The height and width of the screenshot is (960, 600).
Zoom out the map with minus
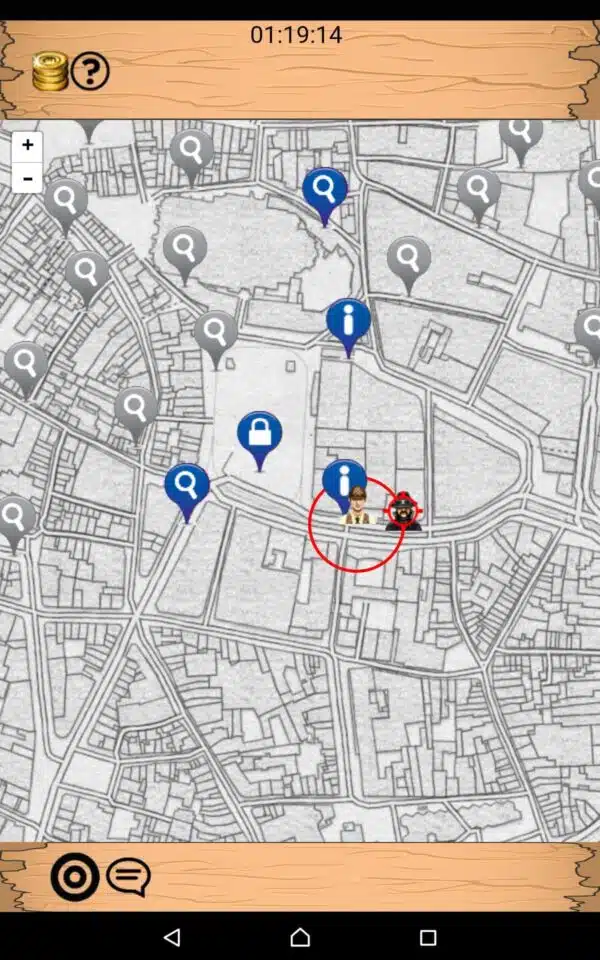(27, 178)
